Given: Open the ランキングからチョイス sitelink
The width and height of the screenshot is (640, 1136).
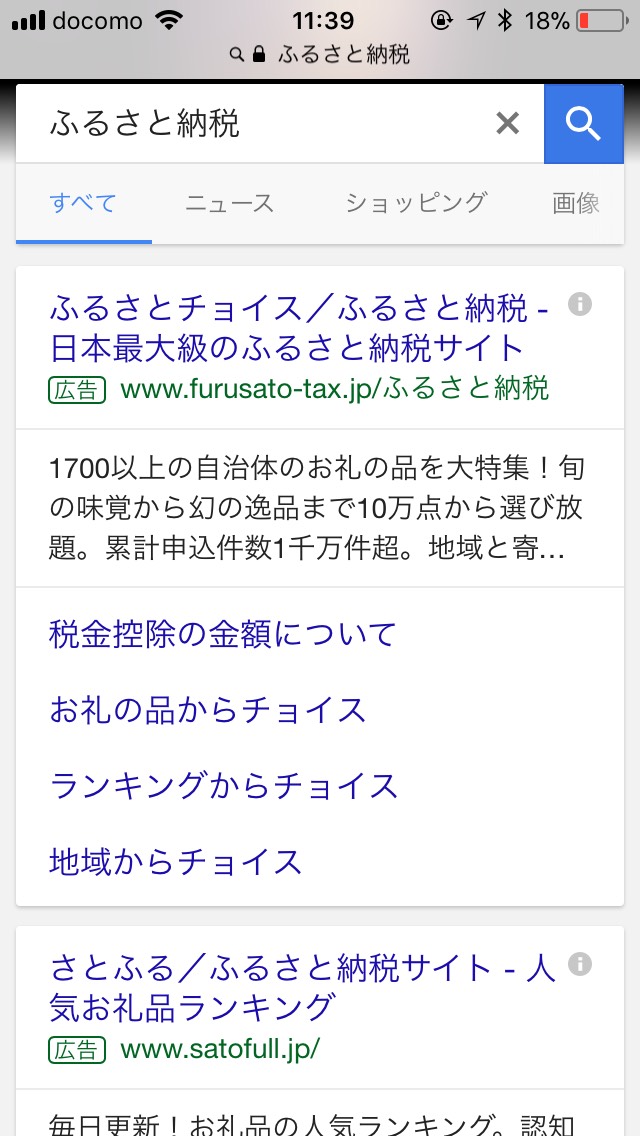Looking at the screenshot, I should 224,786.
